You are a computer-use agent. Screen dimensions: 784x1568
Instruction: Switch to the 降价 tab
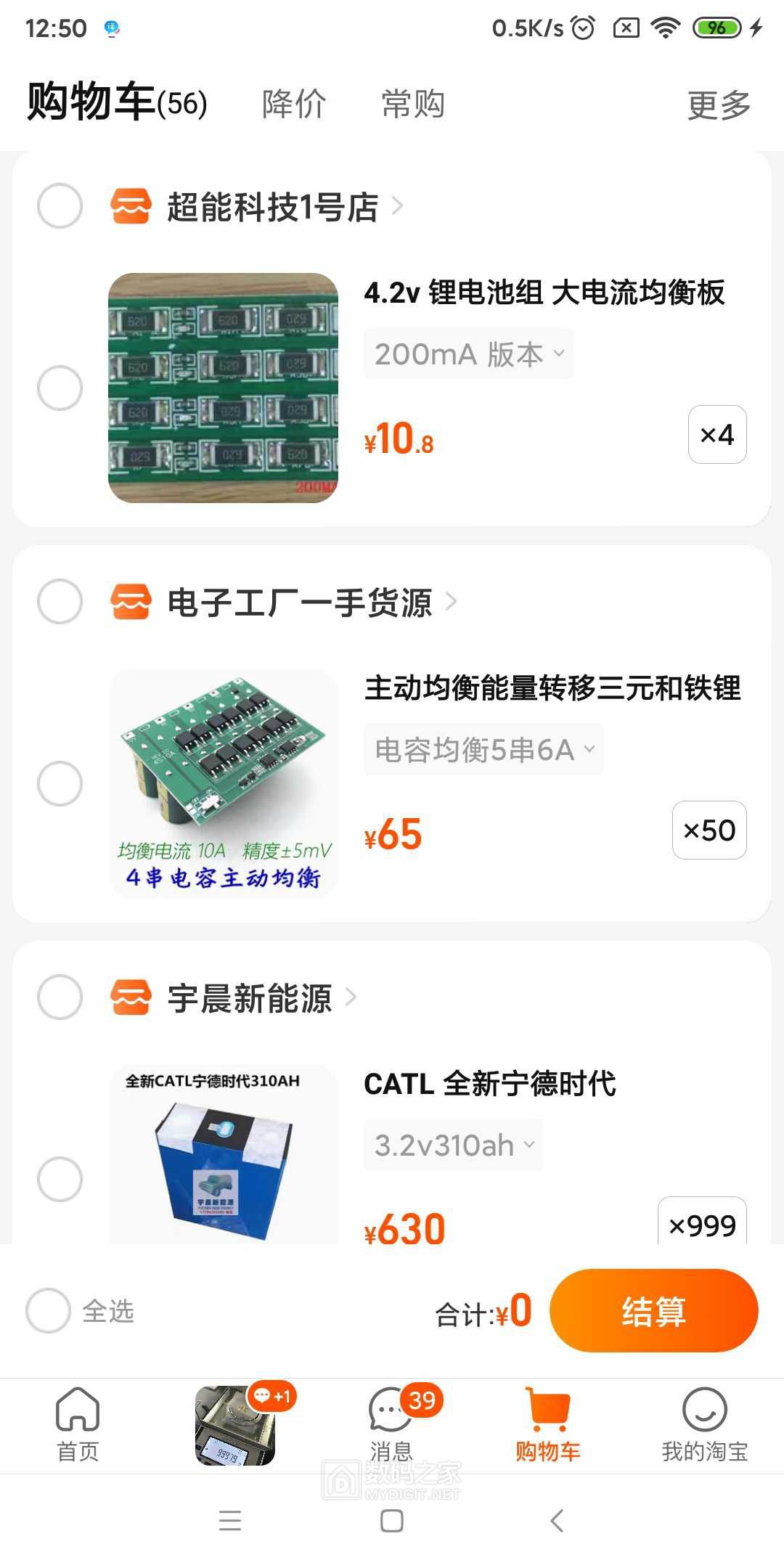click(294, 104)
